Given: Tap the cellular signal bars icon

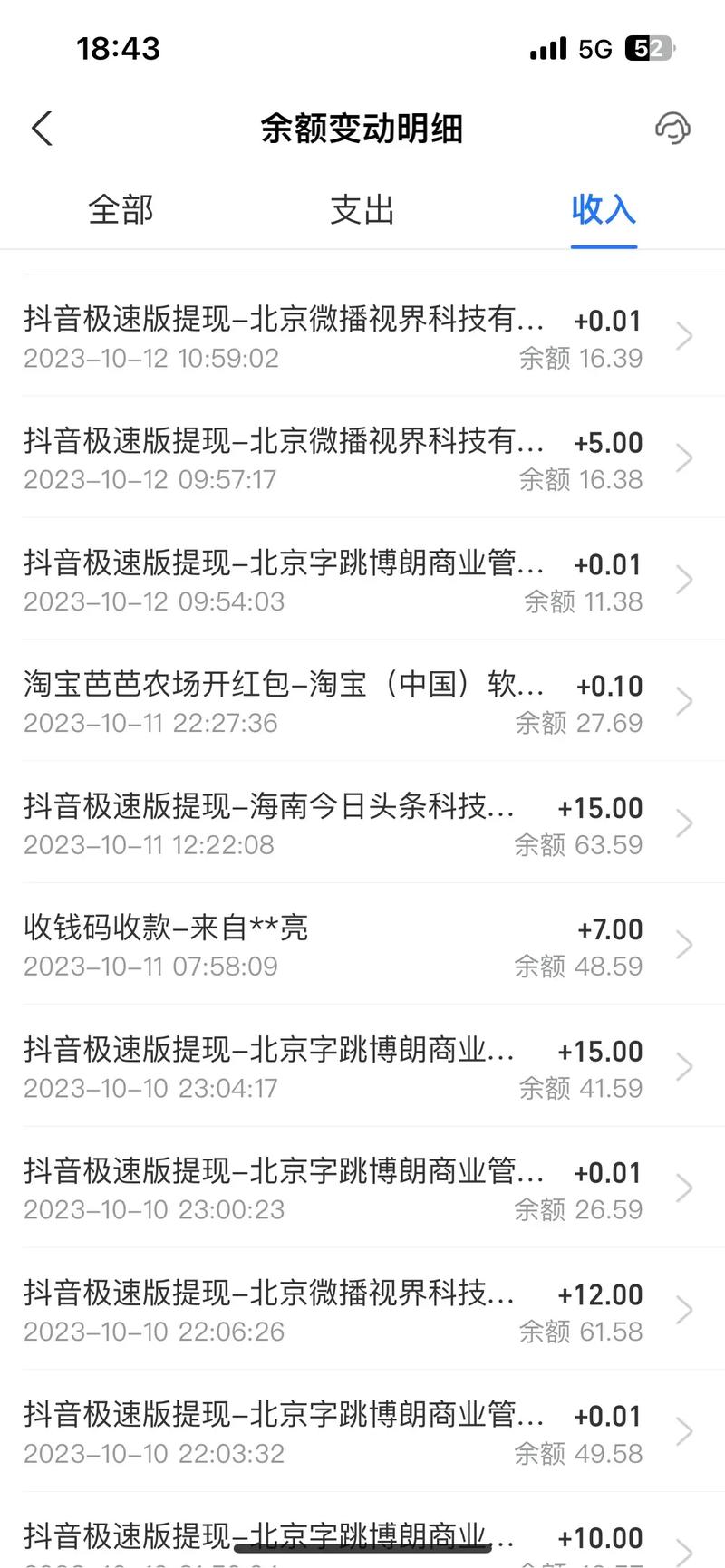Looking at the screenshot, I should click(x=546, y=48).
